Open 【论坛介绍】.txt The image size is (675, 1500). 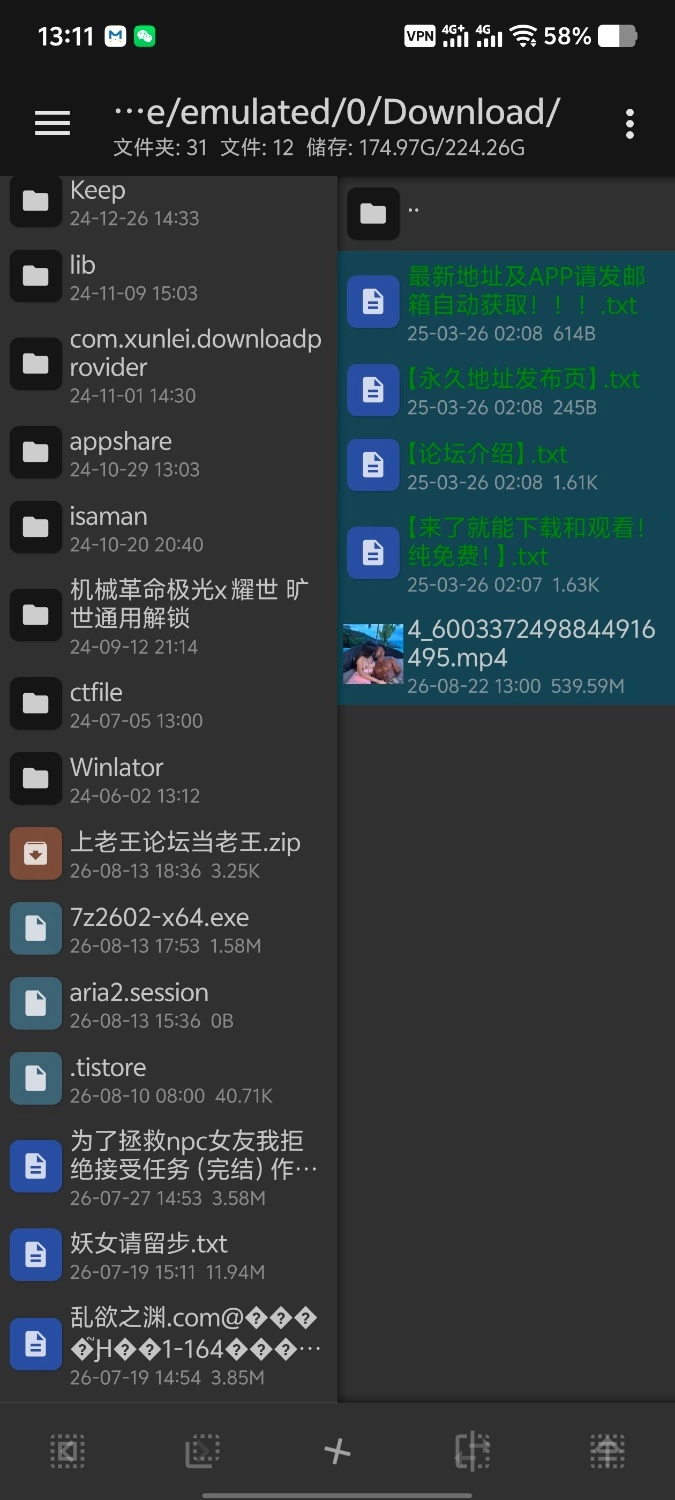[507, 466]
